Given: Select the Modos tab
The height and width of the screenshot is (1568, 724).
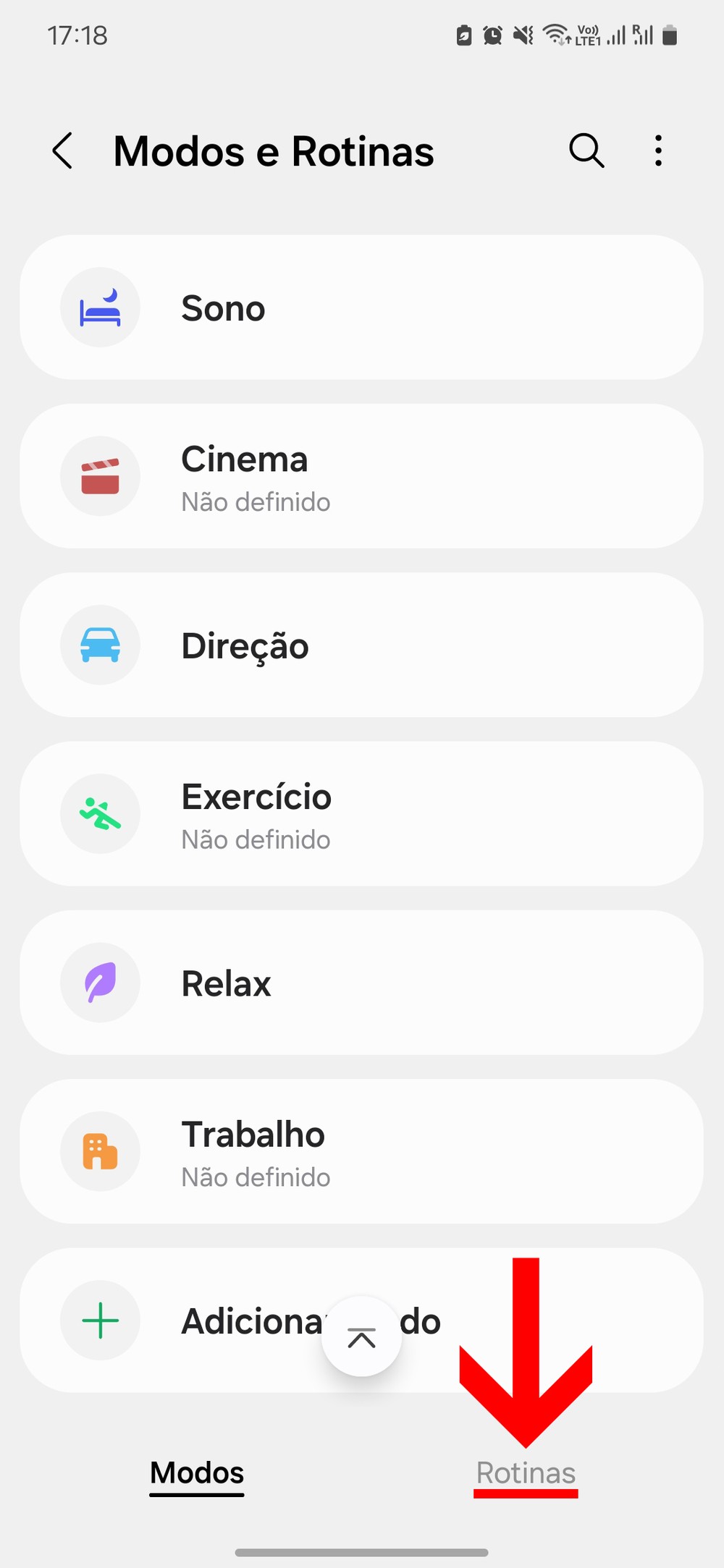Looking at the screenshot, I should (197, 1473).
